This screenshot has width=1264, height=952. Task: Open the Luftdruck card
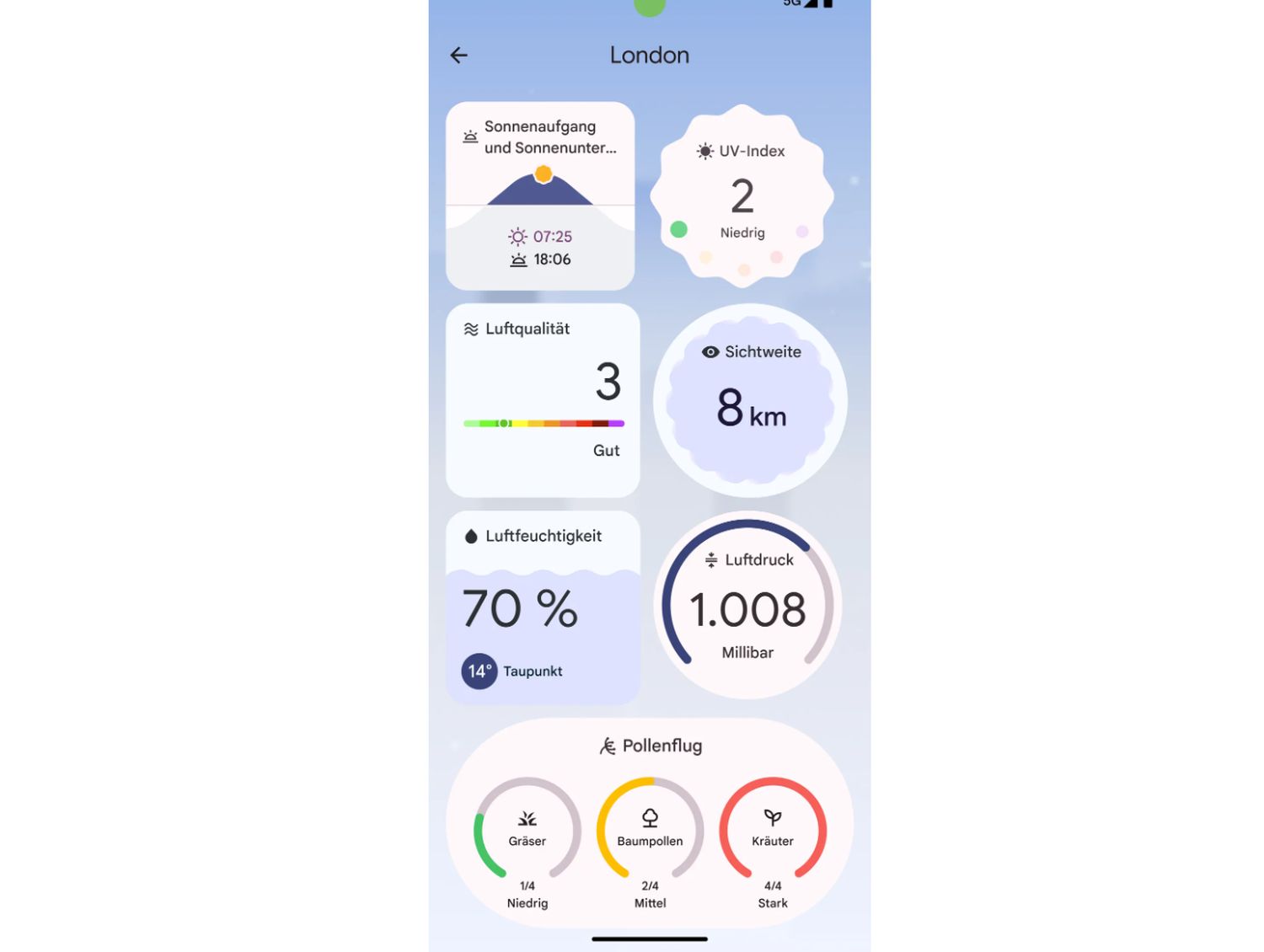coord(747,605)
